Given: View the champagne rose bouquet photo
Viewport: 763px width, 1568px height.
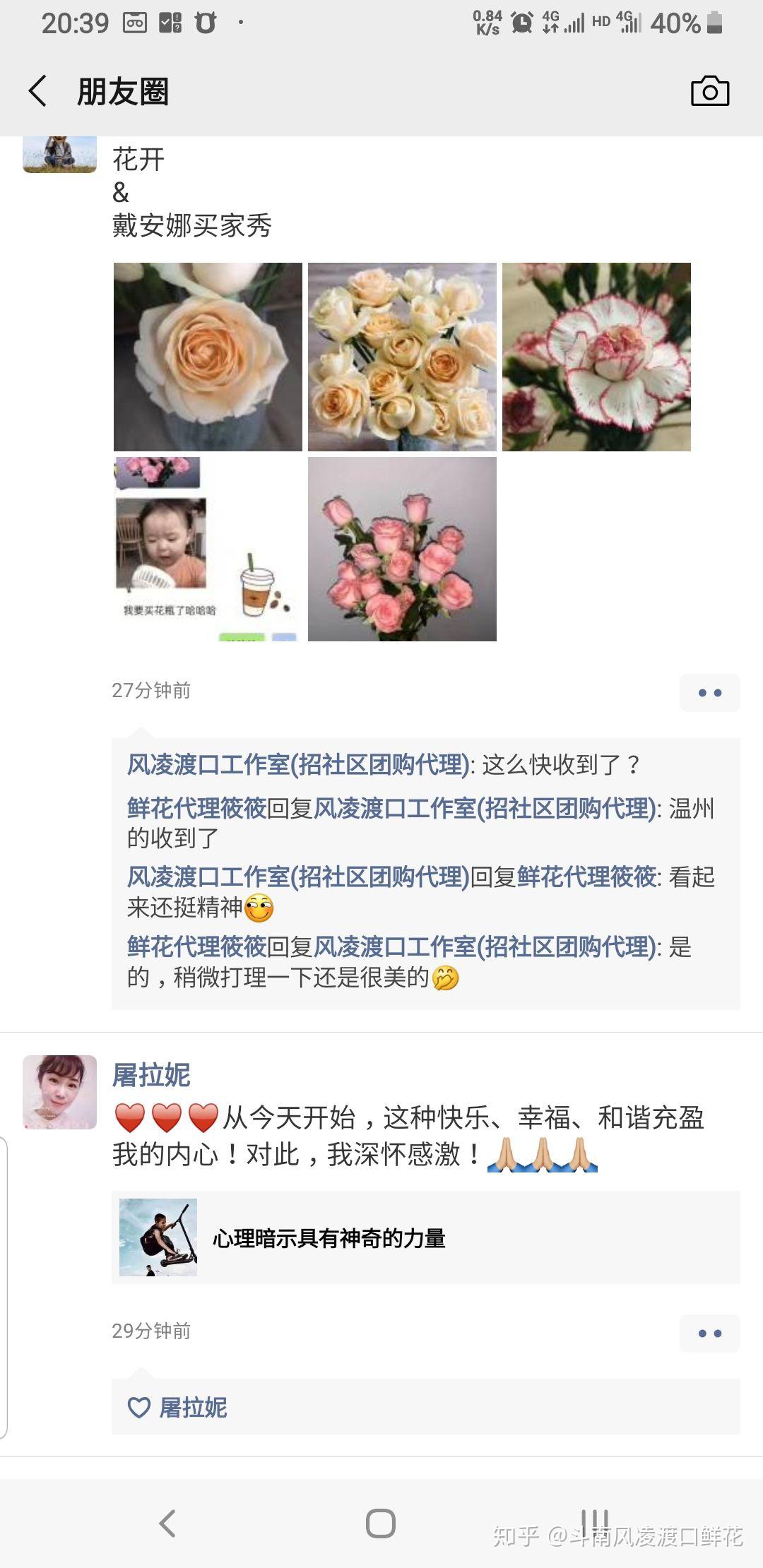Looking at the screenshot, I should [402, 357].
